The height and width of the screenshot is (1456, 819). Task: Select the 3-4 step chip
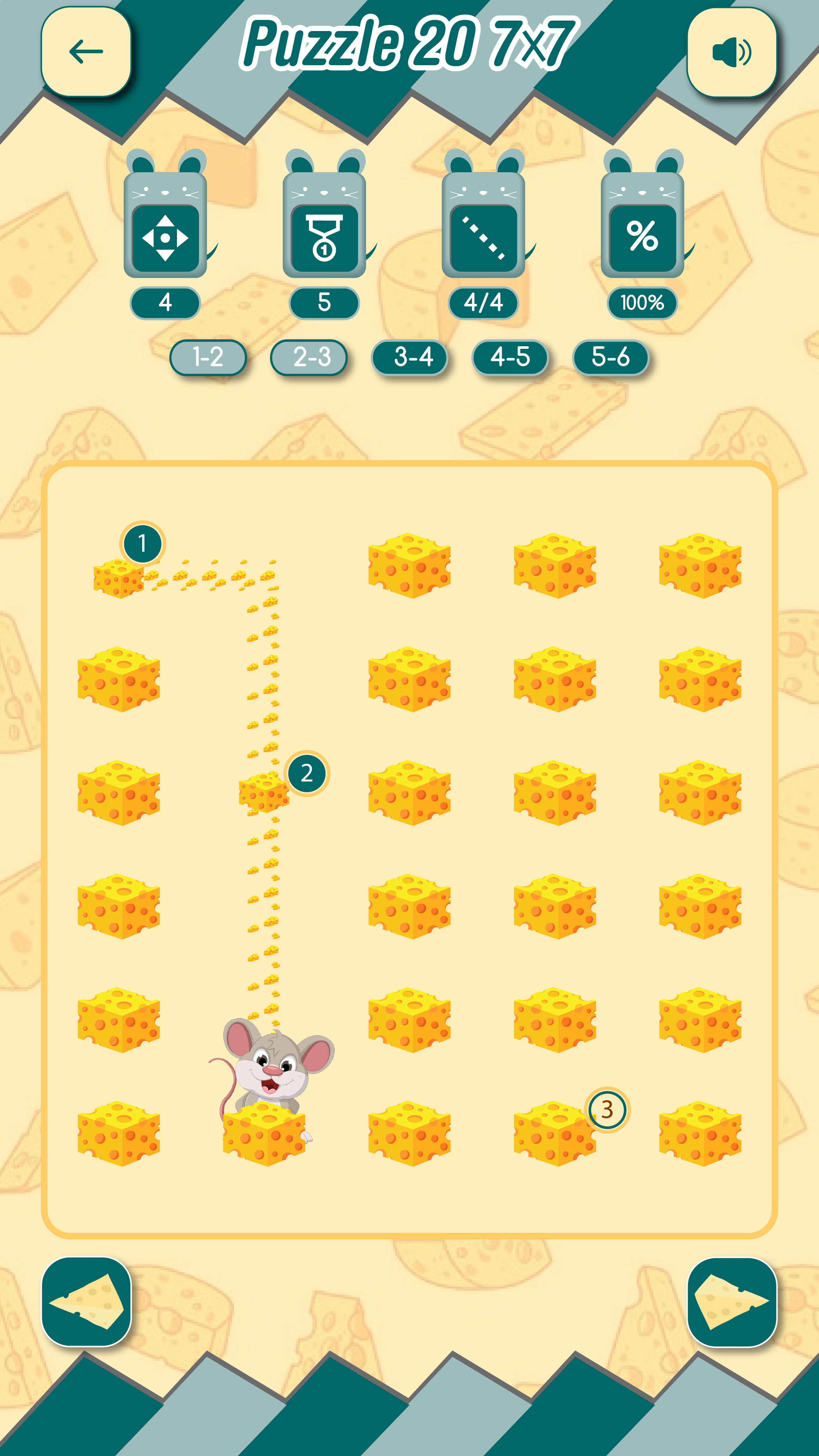410,357
